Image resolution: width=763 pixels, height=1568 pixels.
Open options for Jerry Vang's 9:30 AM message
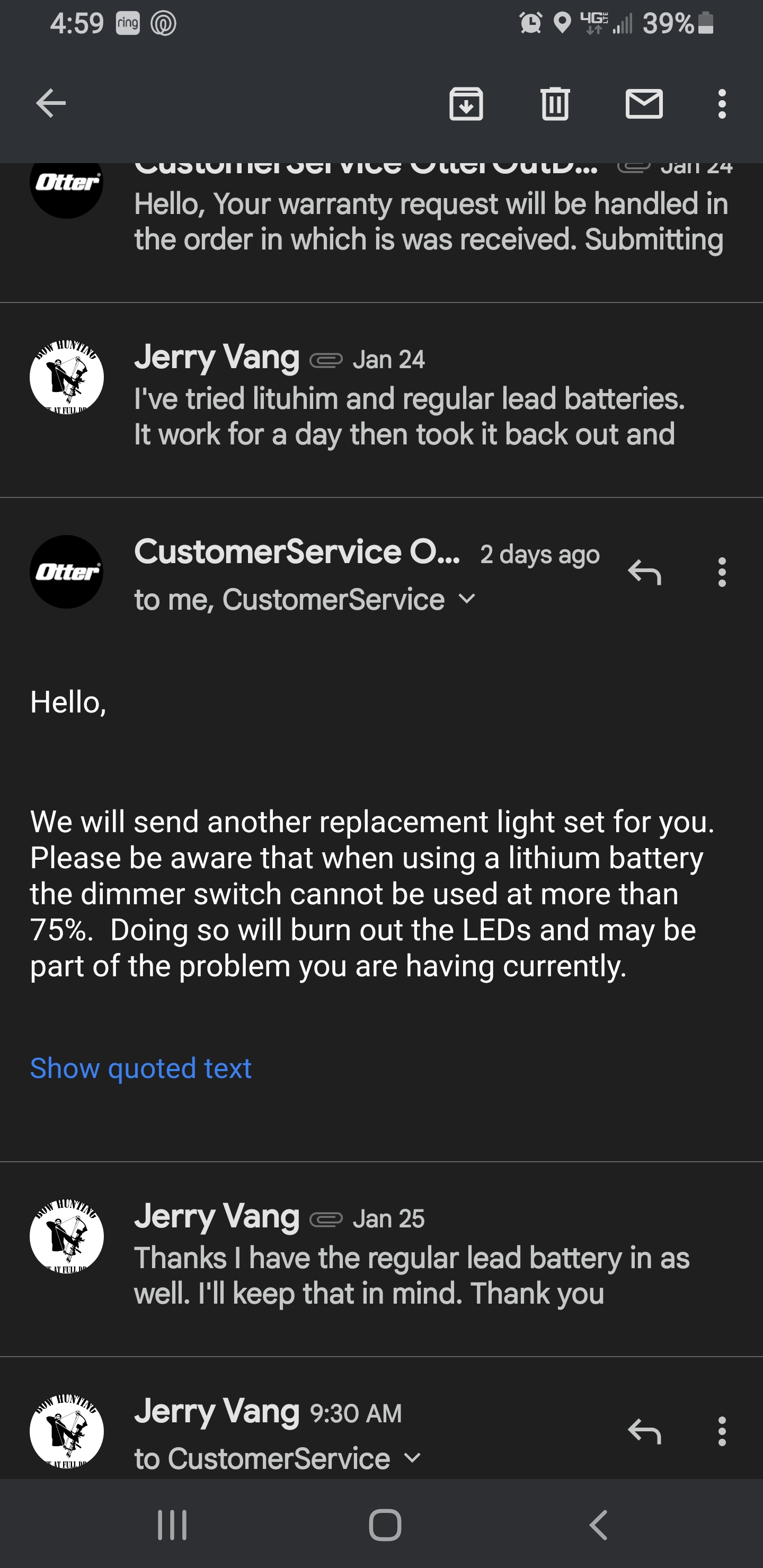tap(722, 1431)
